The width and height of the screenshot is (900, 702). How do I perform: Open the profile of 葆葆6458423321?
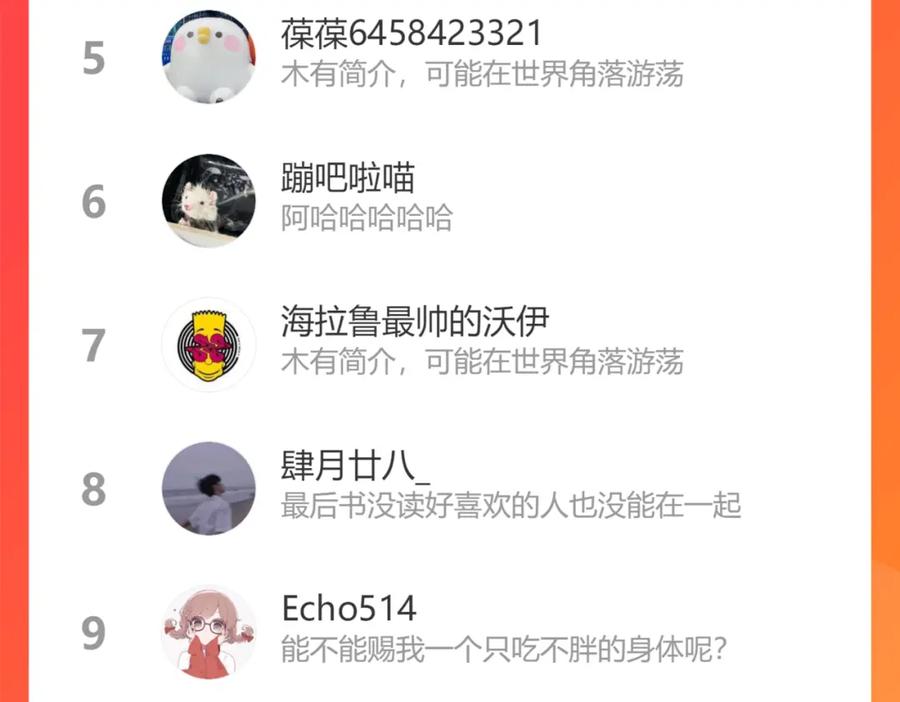point(449,57)
